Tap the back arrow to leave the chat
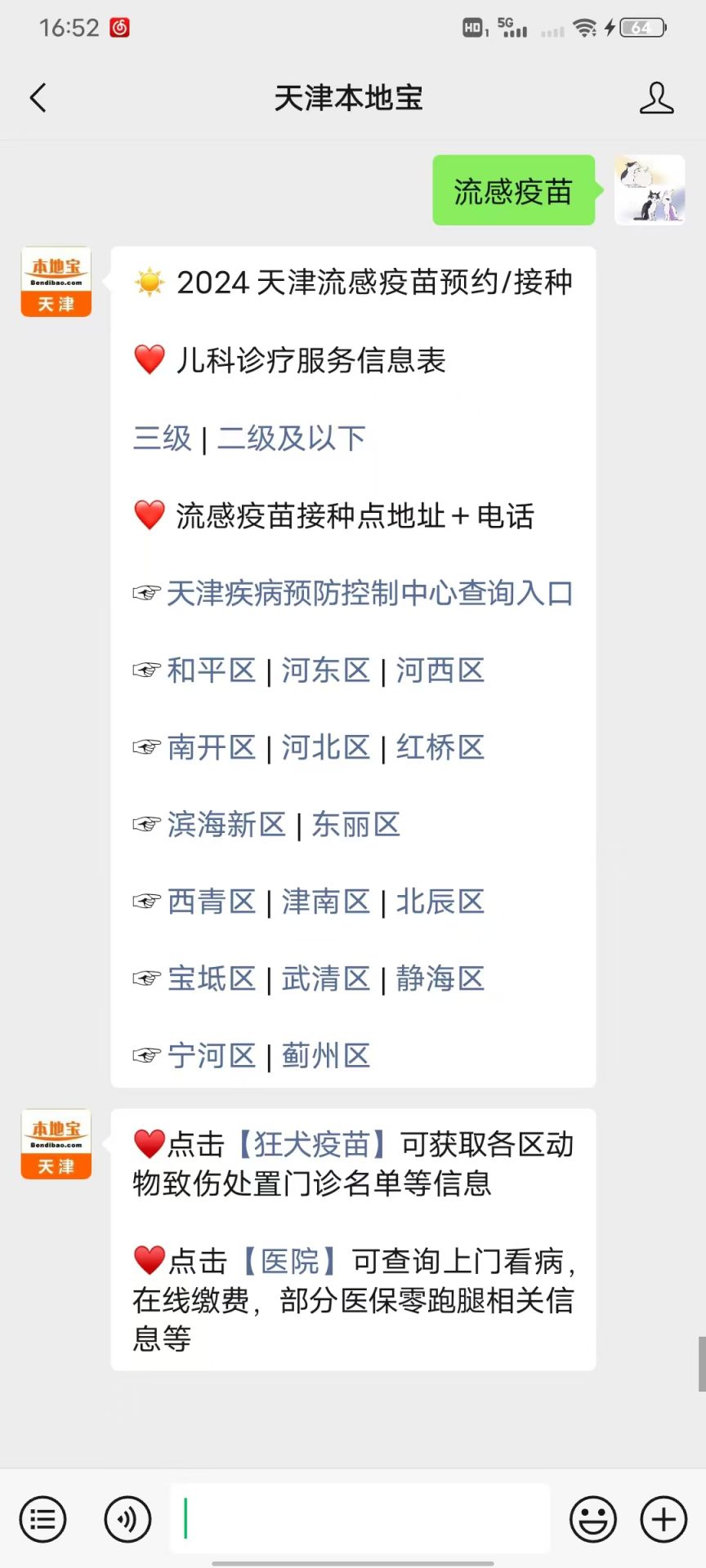The width and height of the screenshot is (706, 1568). click(37, 97)
